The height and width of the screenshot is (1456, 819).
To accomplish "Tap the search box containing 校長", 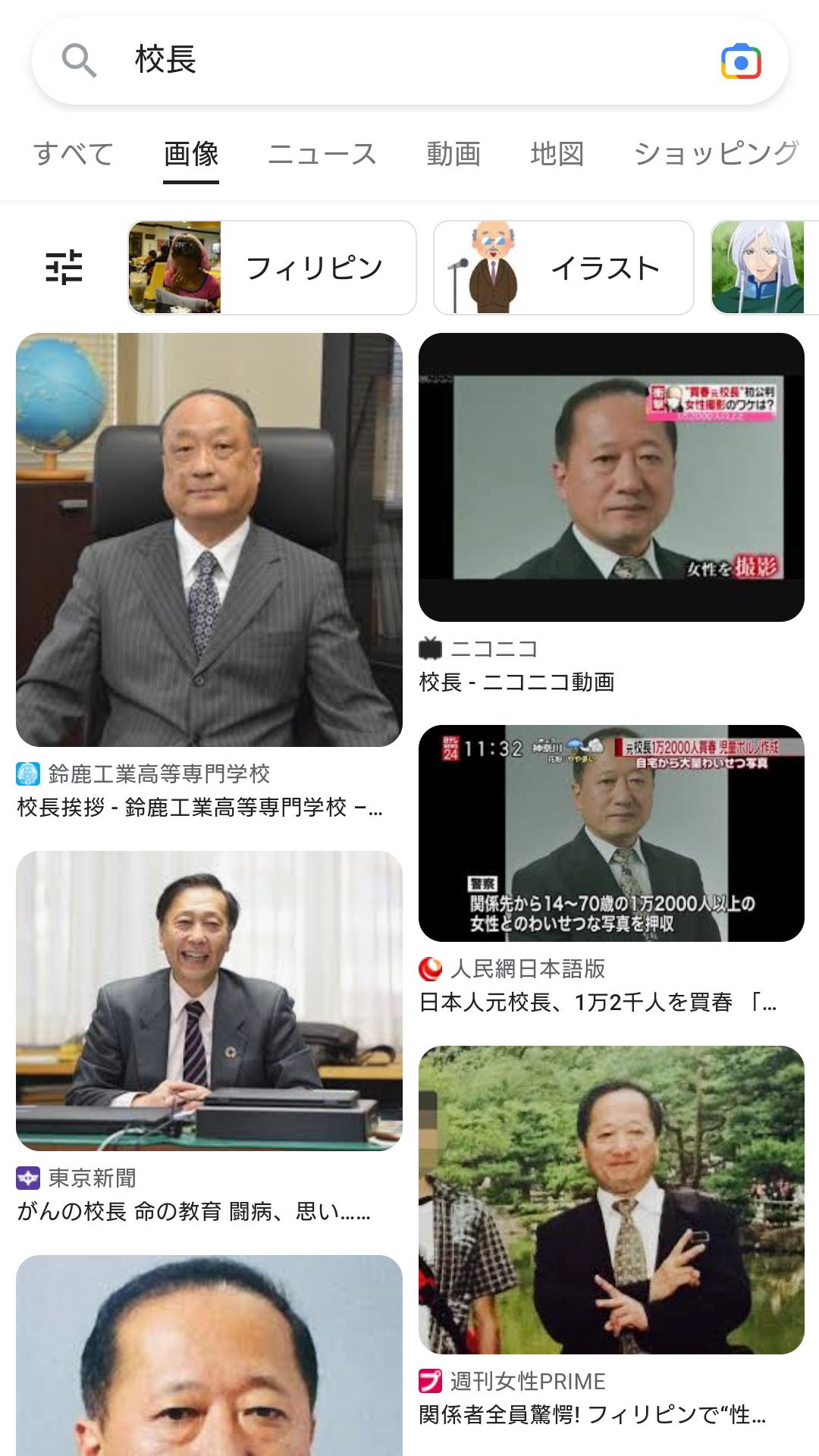I will [x=409, y=61].
